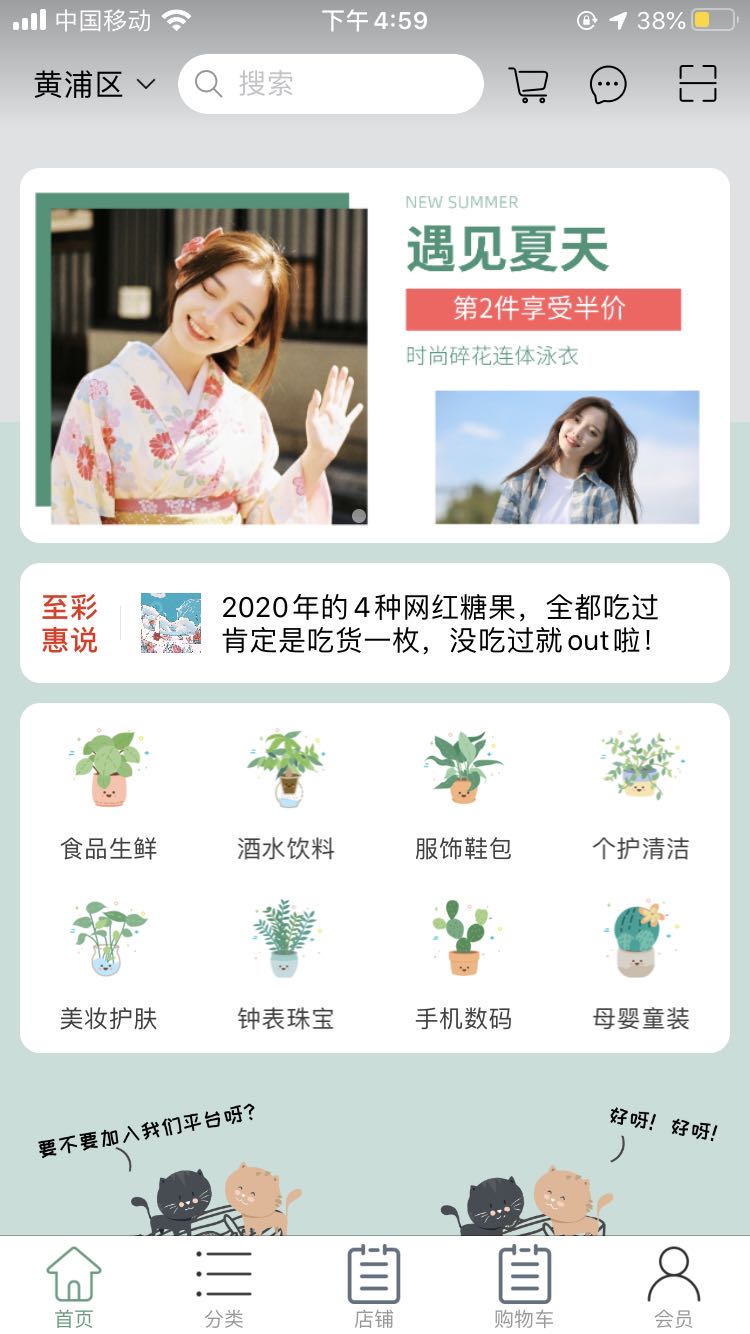Tap the search input field
Viewport: 750px width, 1334px height.
click(x=330, y=83)
